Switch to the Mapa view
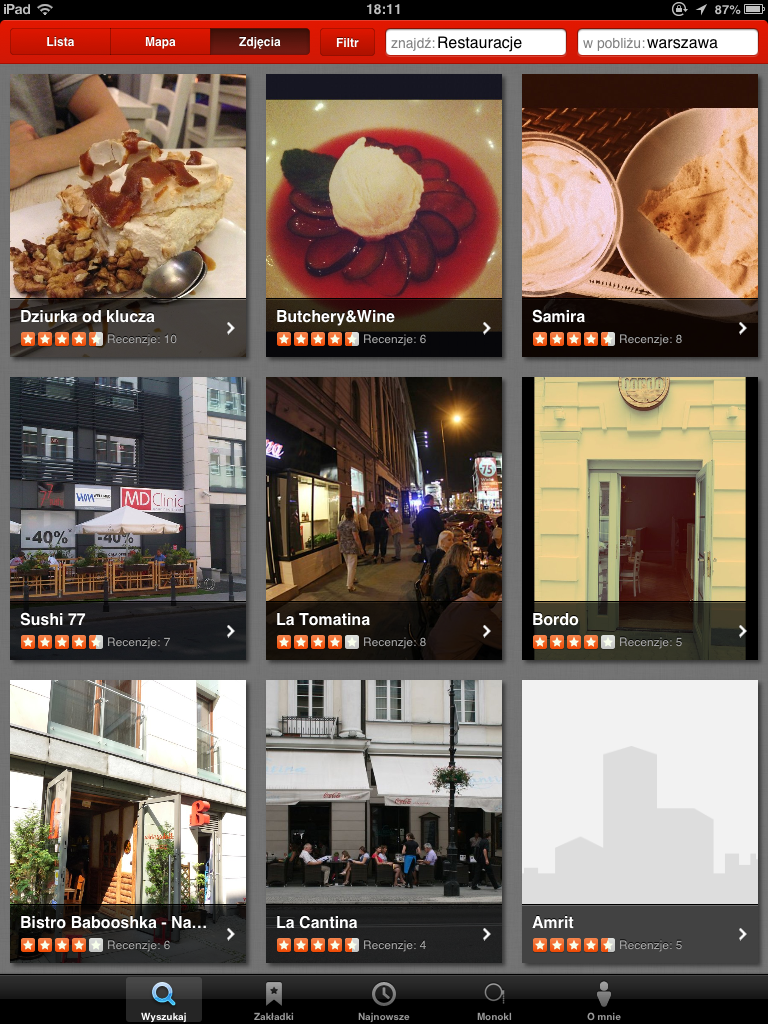The height and width of the screenshot is (1024, 768). [x=160, y=43]
